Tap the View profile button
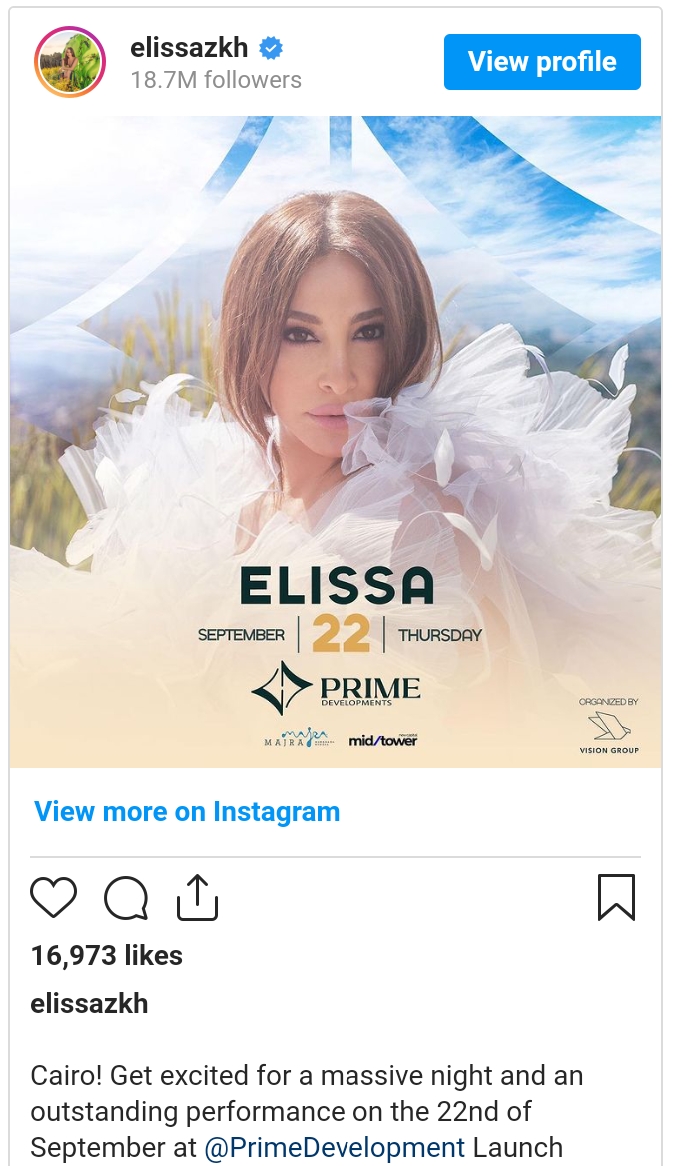 pos(542,62)
